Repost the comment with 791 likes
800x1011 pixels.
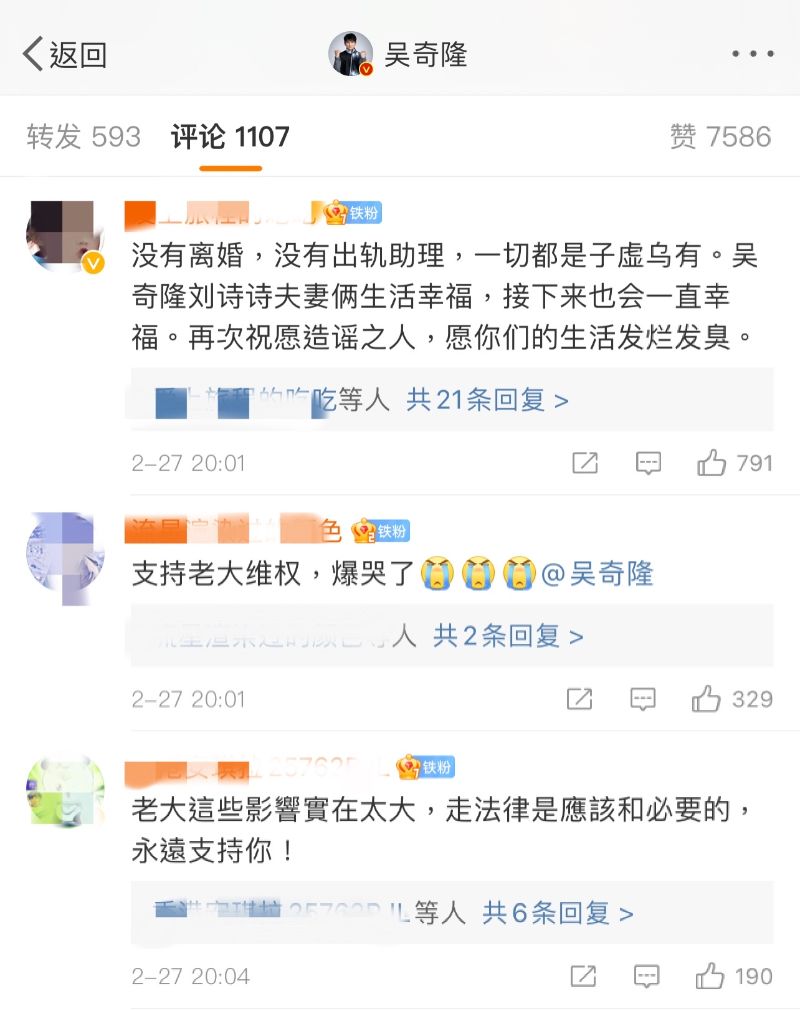(585, 463)
